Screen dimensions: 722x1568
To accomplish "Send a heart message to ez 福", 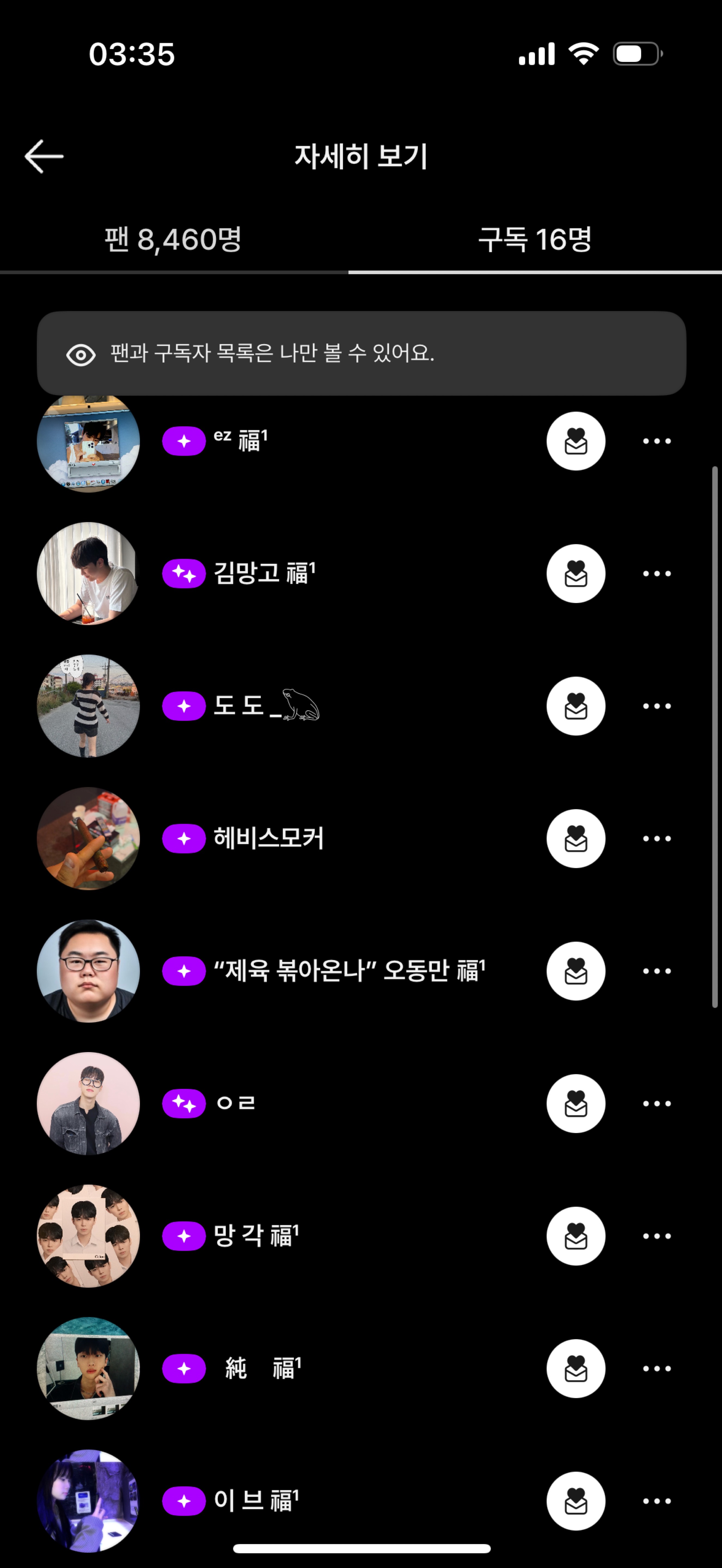I will pyautogui.click(x=575, y=441).
